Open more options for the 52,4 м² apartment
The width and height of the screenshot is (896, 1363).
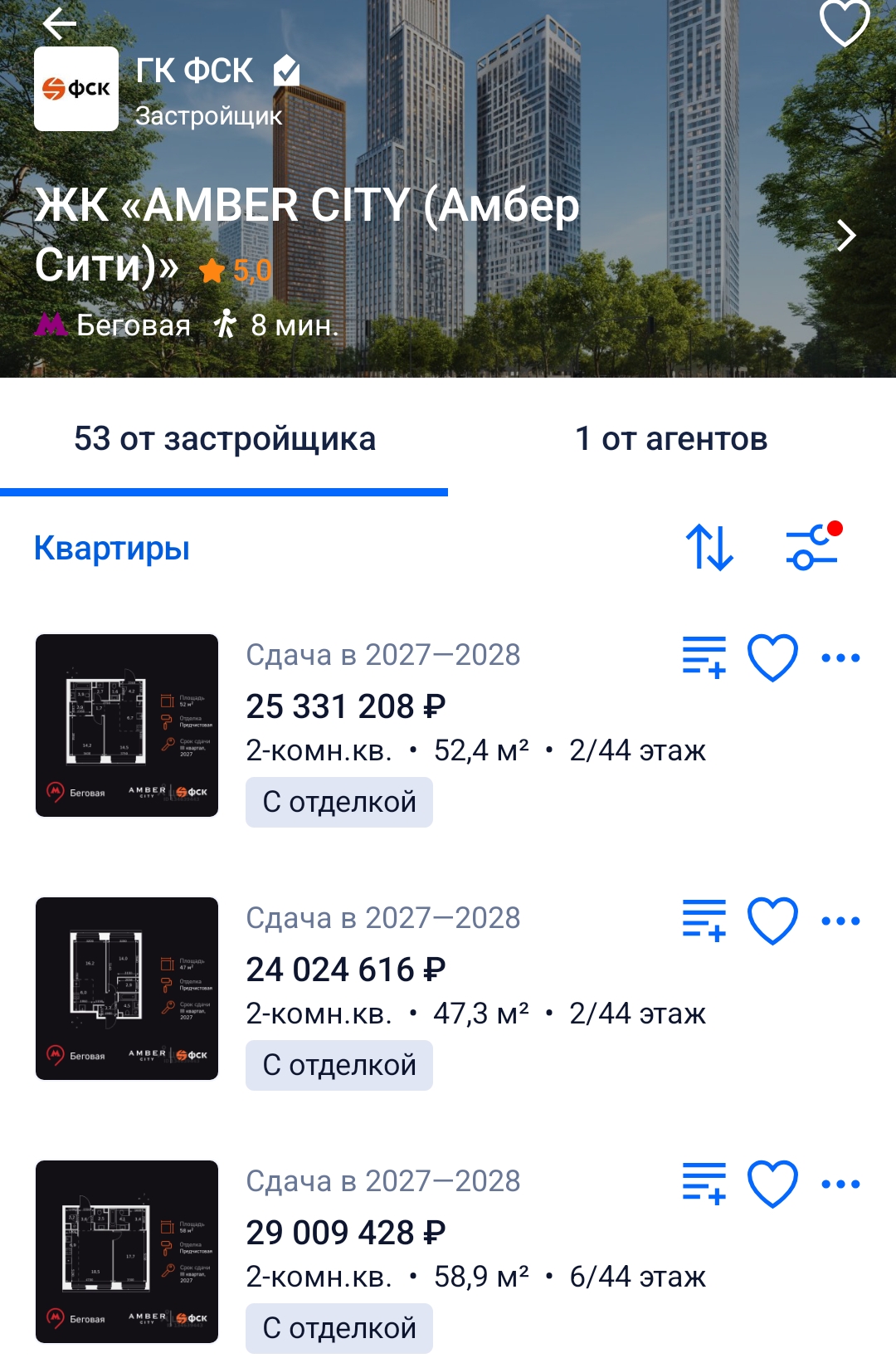pos(840,658)
